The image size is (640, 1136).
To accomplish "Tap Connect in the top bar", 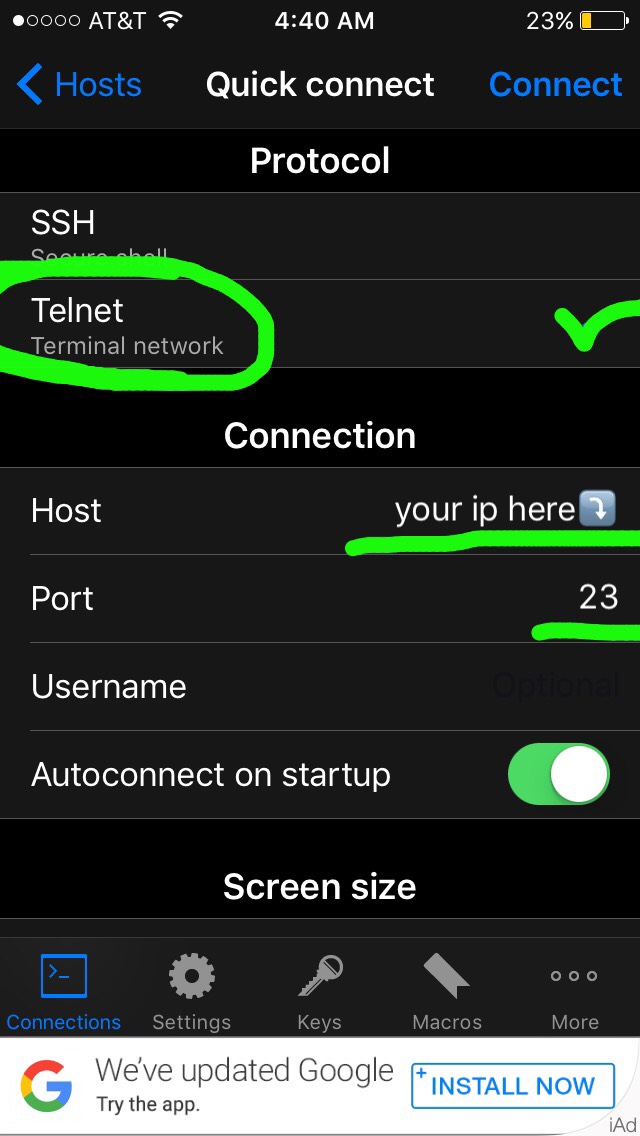I will point(555,85).
